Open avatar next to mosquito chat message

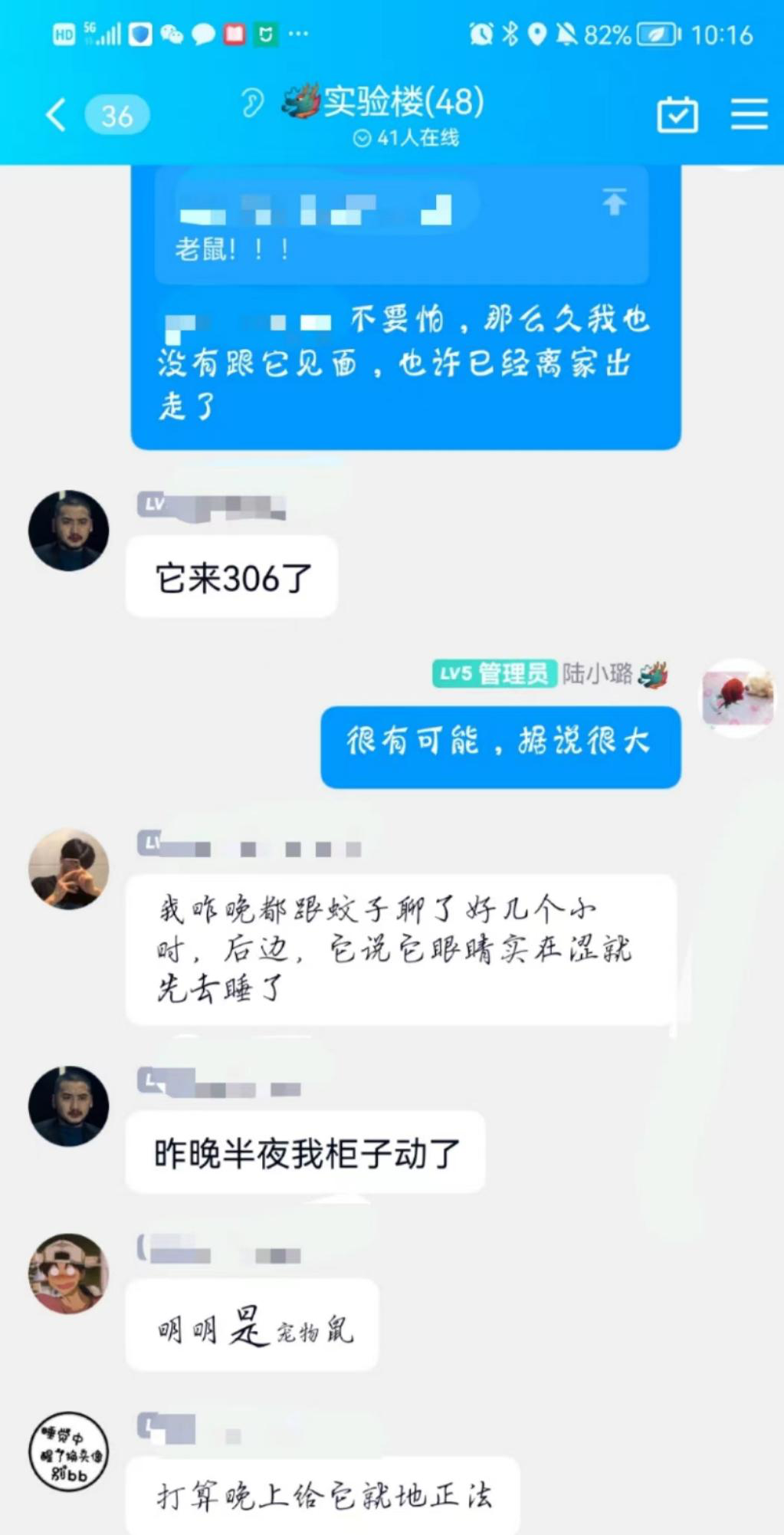point(68,869)
